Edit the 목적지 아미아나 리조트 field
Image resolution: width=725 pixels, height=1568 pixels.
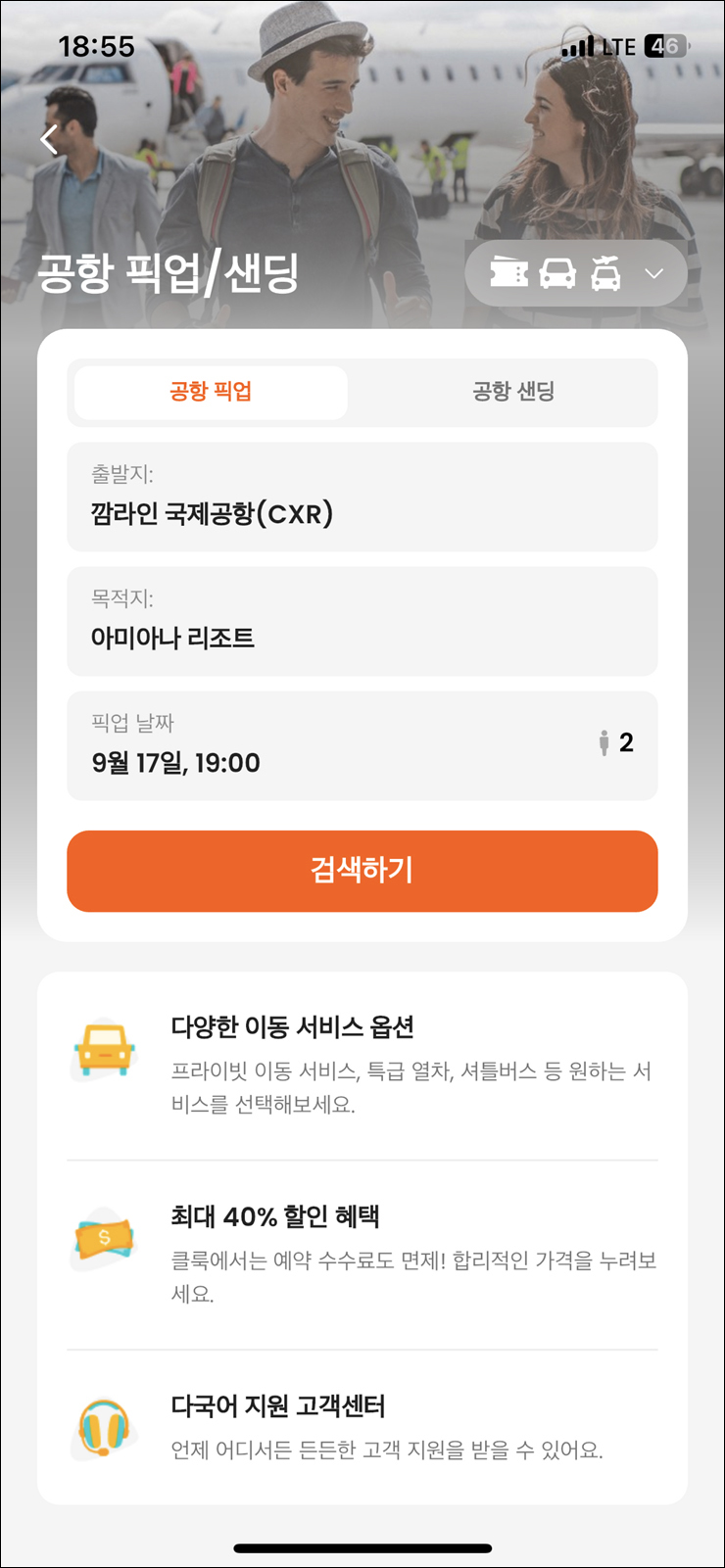pos(362,622)
